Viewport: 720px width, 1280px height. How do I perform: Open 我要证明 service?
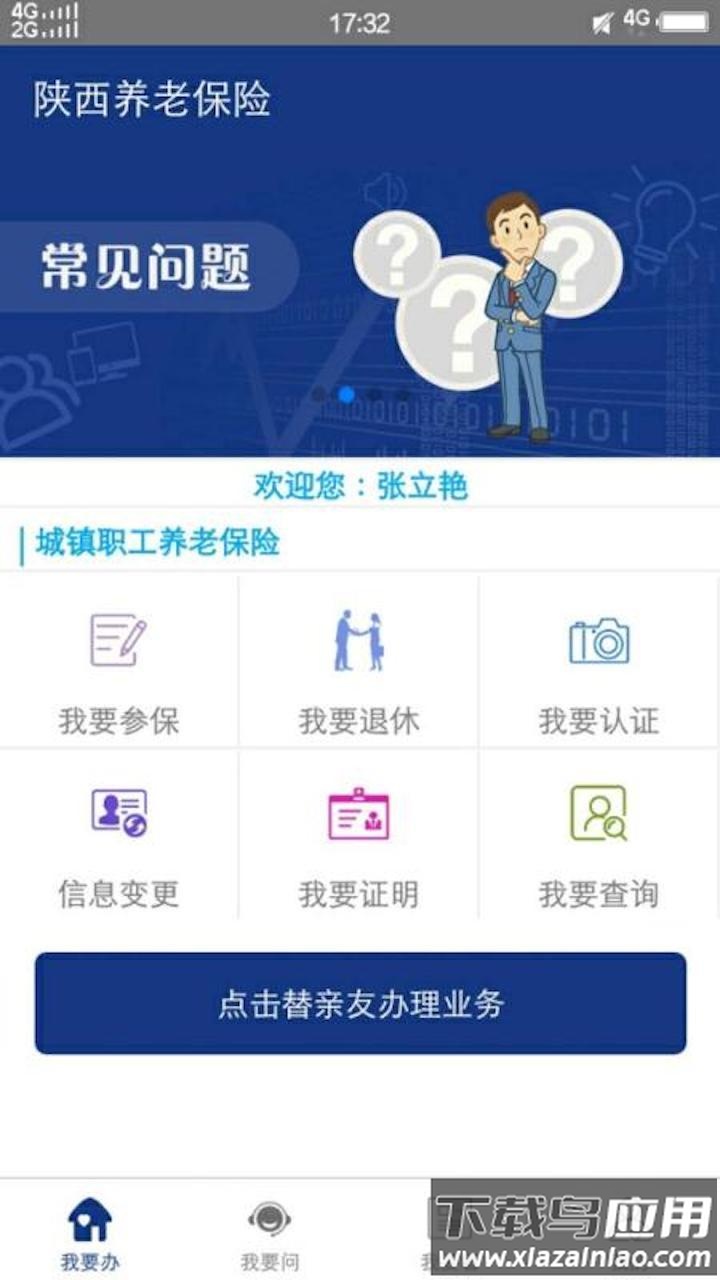pyautogui.click(x=359, y=835)
